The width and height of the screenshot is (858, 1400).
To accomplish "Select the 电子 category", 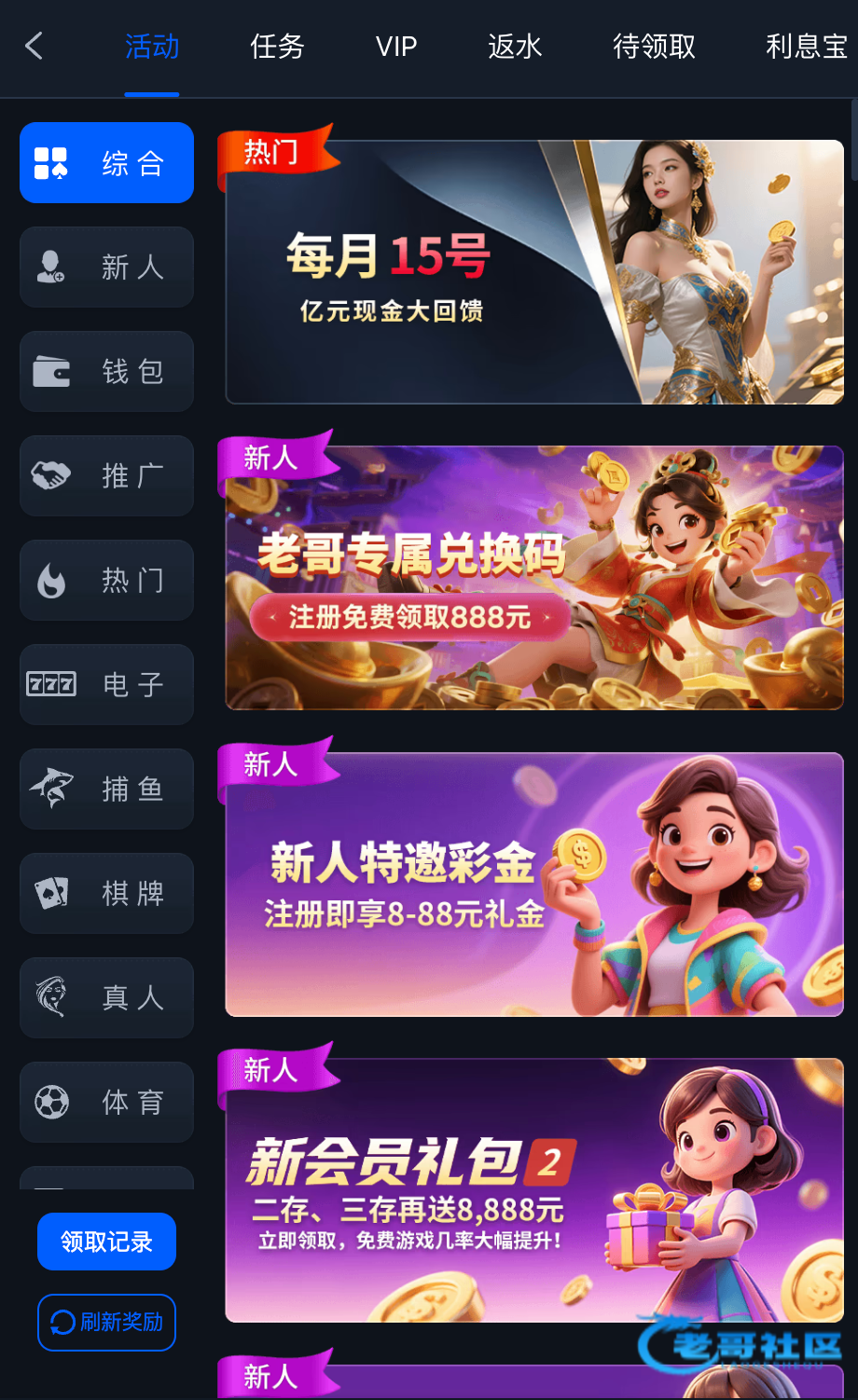I will click(106, 685).
